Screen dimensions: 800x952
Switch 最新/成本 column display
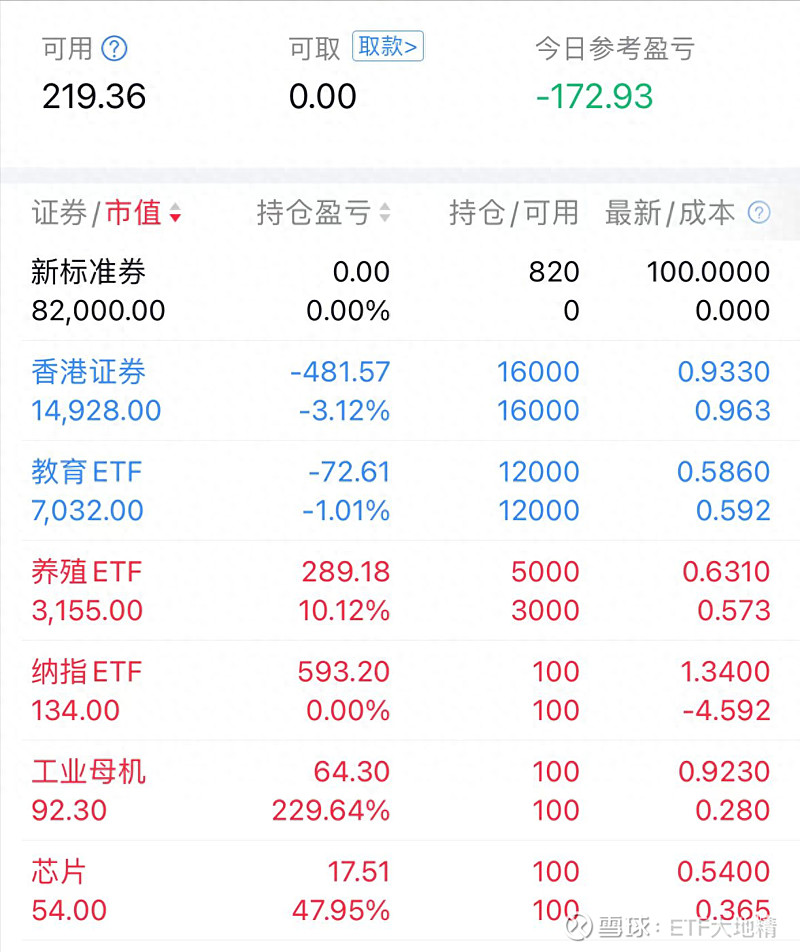click(x=670, y=212)
